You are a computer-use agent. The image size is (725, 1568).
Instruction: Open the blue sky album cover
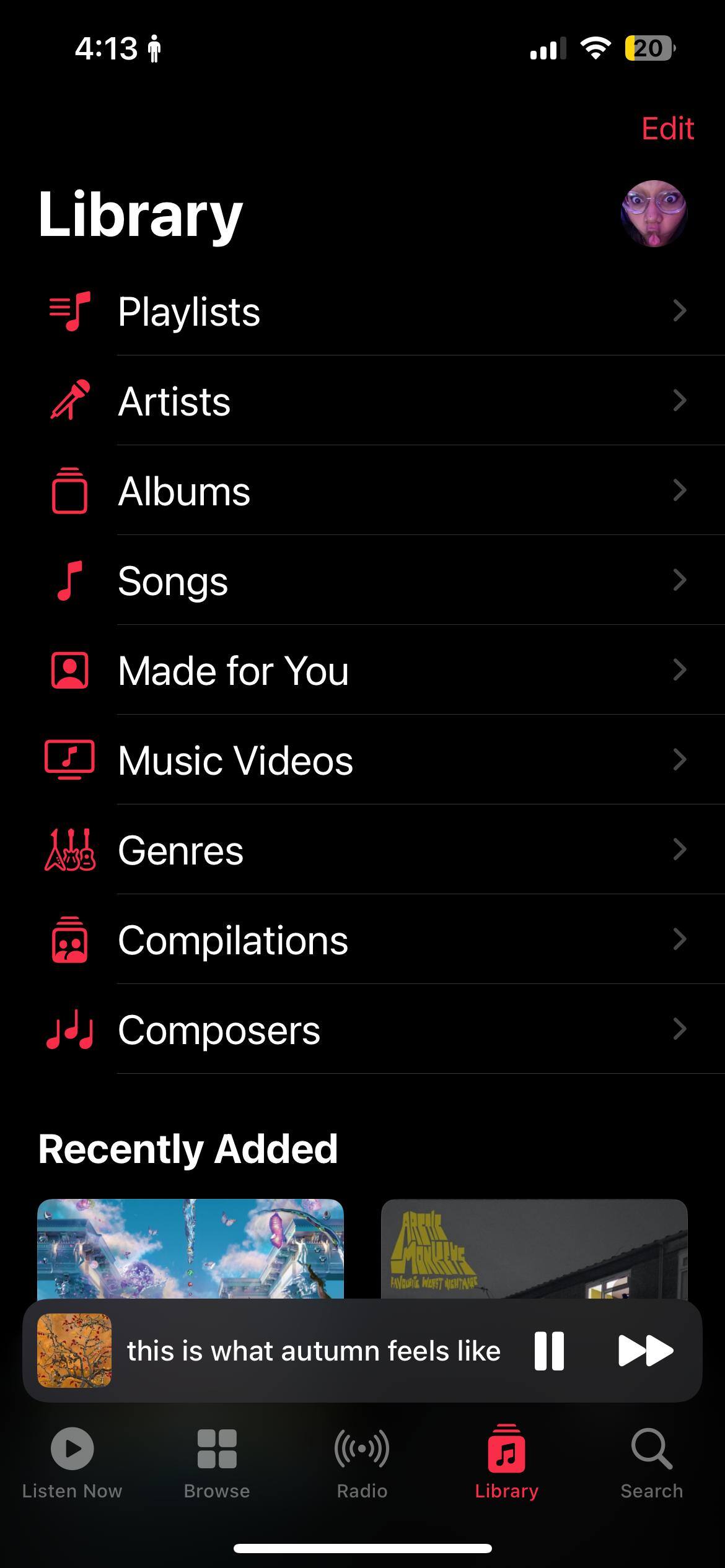[190, 1248]
